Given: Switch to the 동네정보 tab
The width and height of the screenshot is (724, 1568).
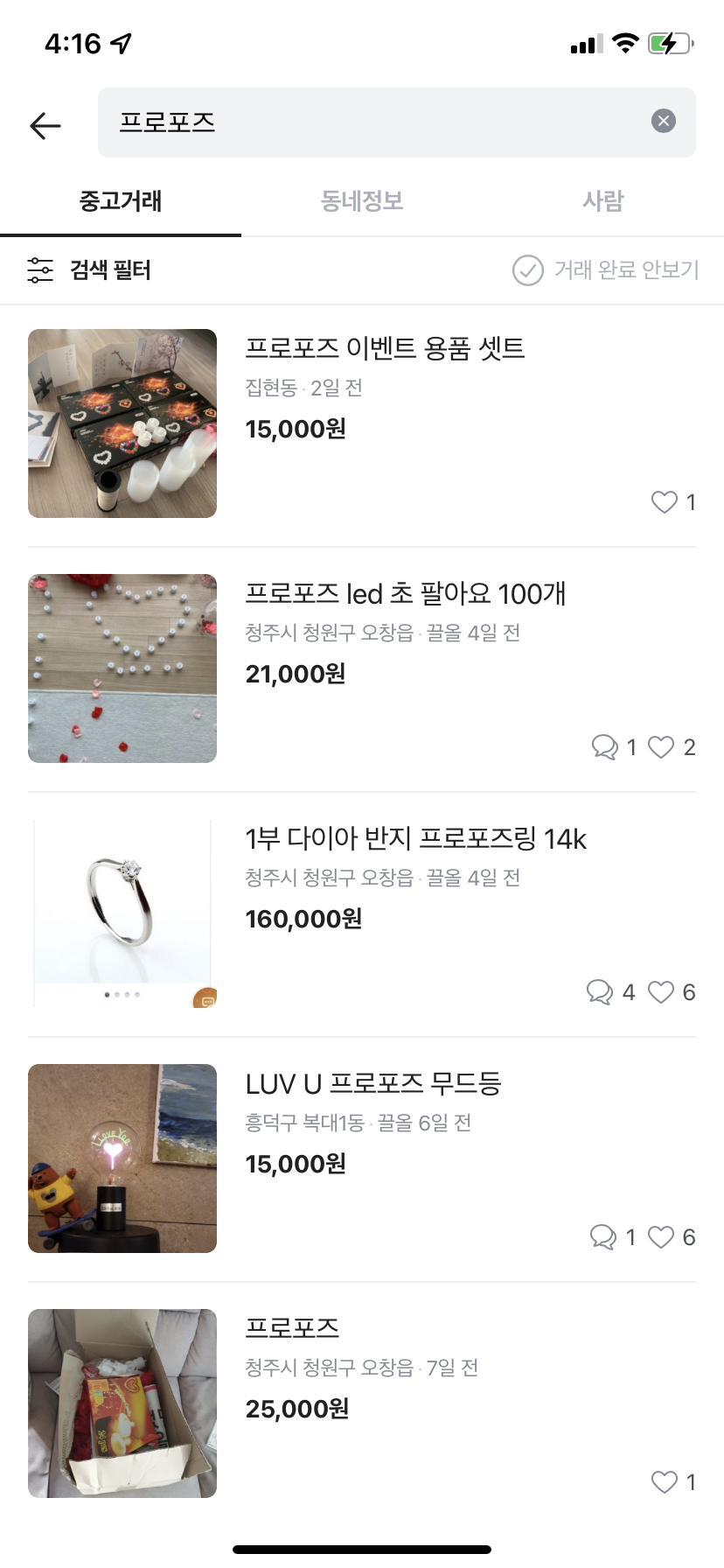Looking at the screenshot, I should (361, 201).
